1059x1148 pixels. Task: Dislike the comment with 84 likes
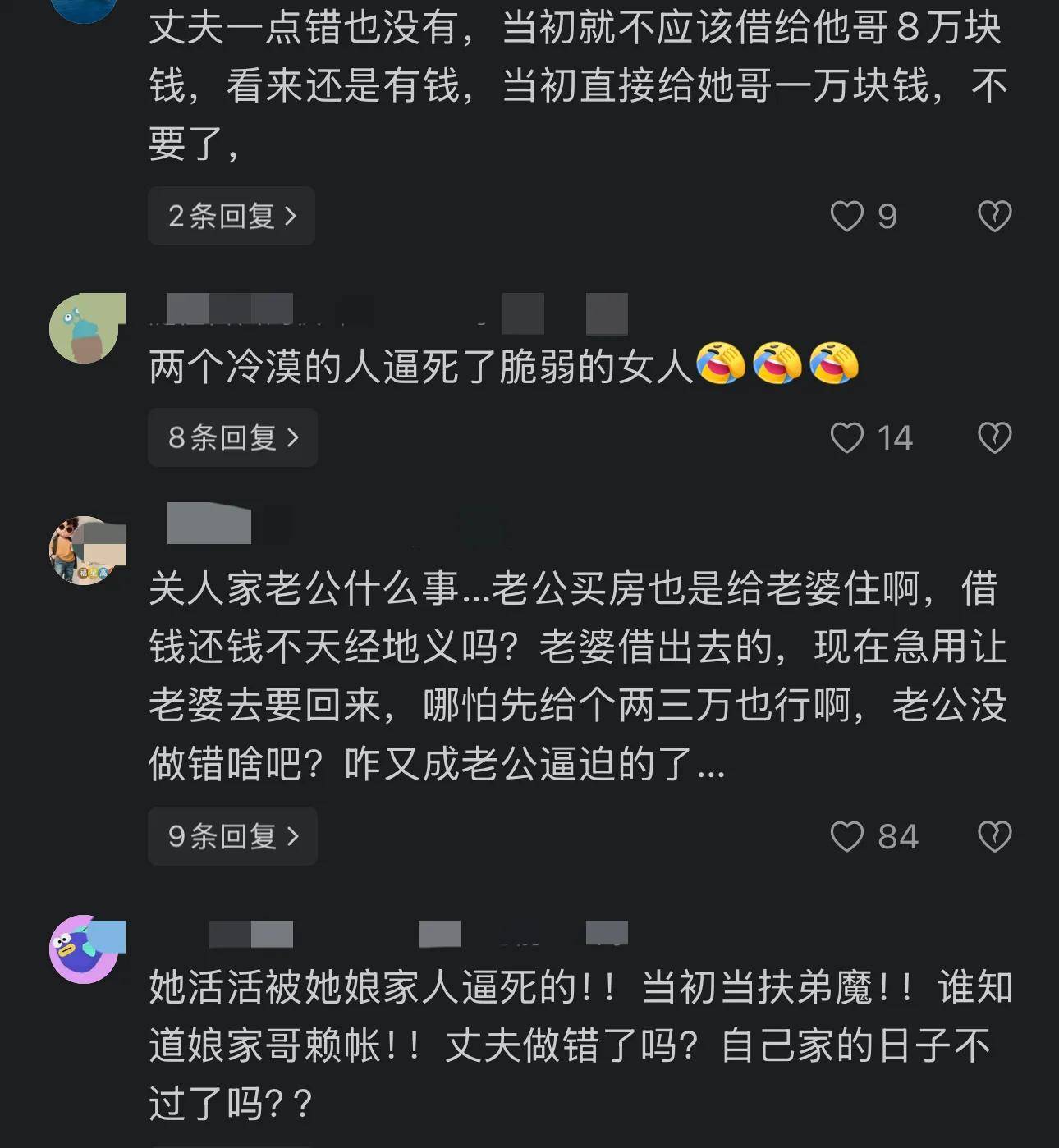[994, 837]
